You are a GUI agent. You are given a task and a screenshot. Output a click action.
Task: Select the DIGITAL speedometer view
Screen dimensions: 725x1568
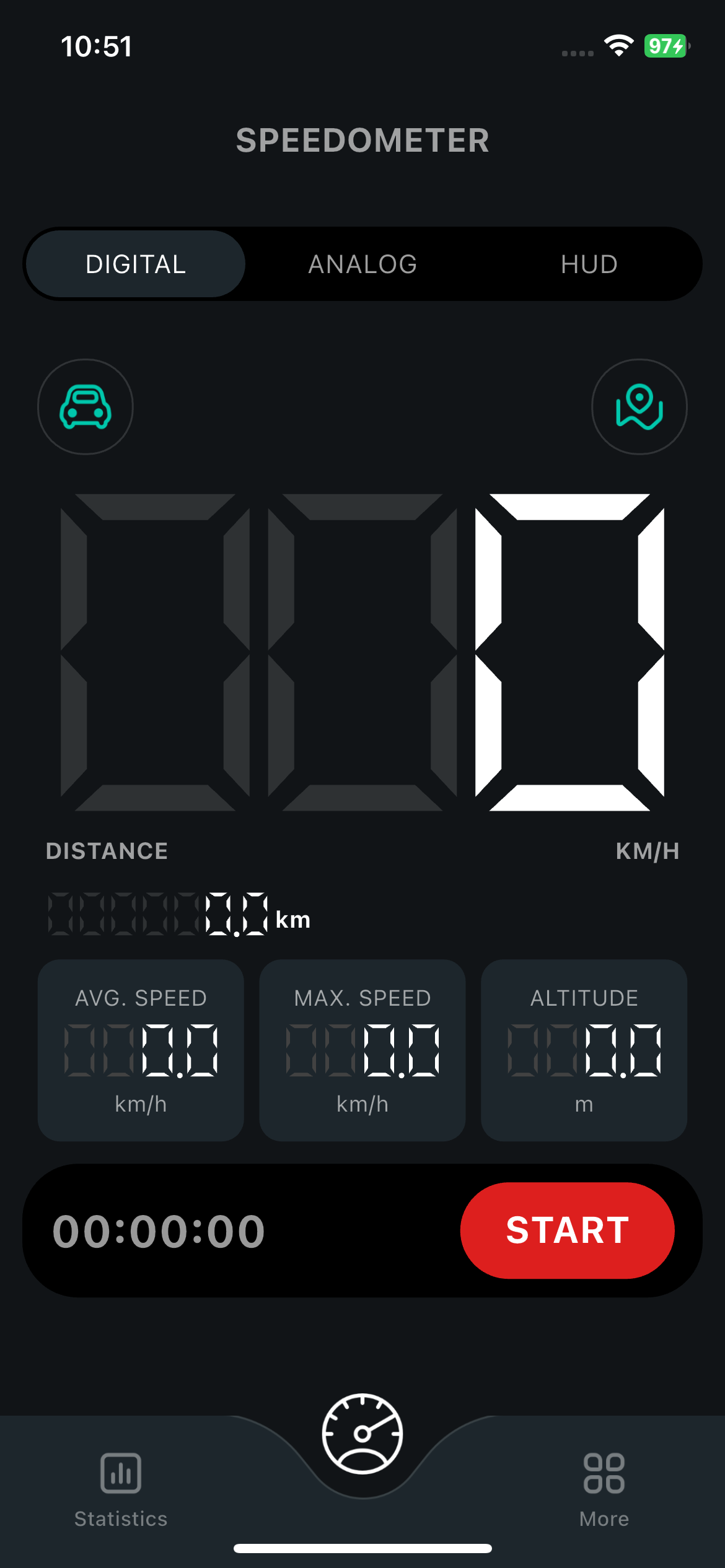pyautogui.click(x=136, y=264)
